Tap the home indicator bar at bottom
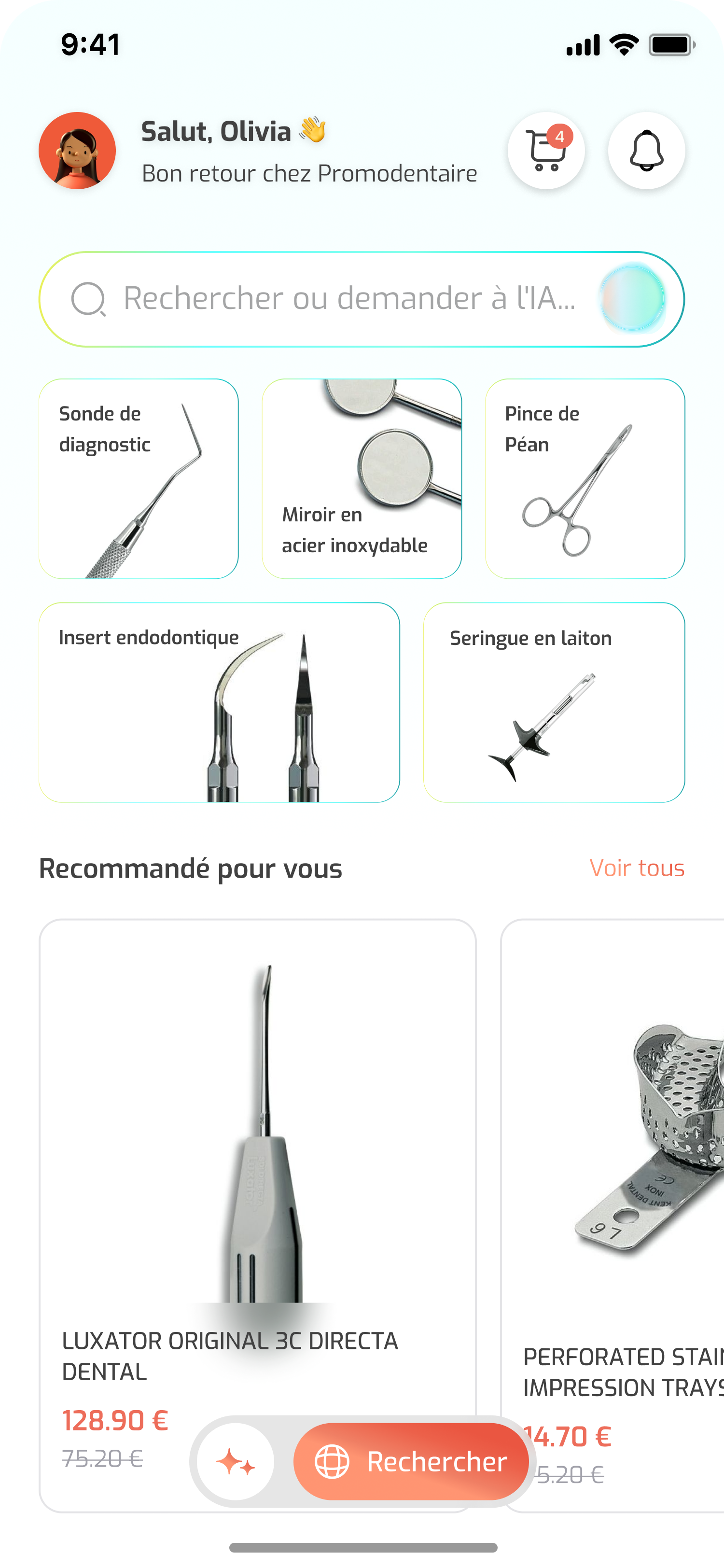The width and height of the screenshot is (724, 1568). [362, 1547]
